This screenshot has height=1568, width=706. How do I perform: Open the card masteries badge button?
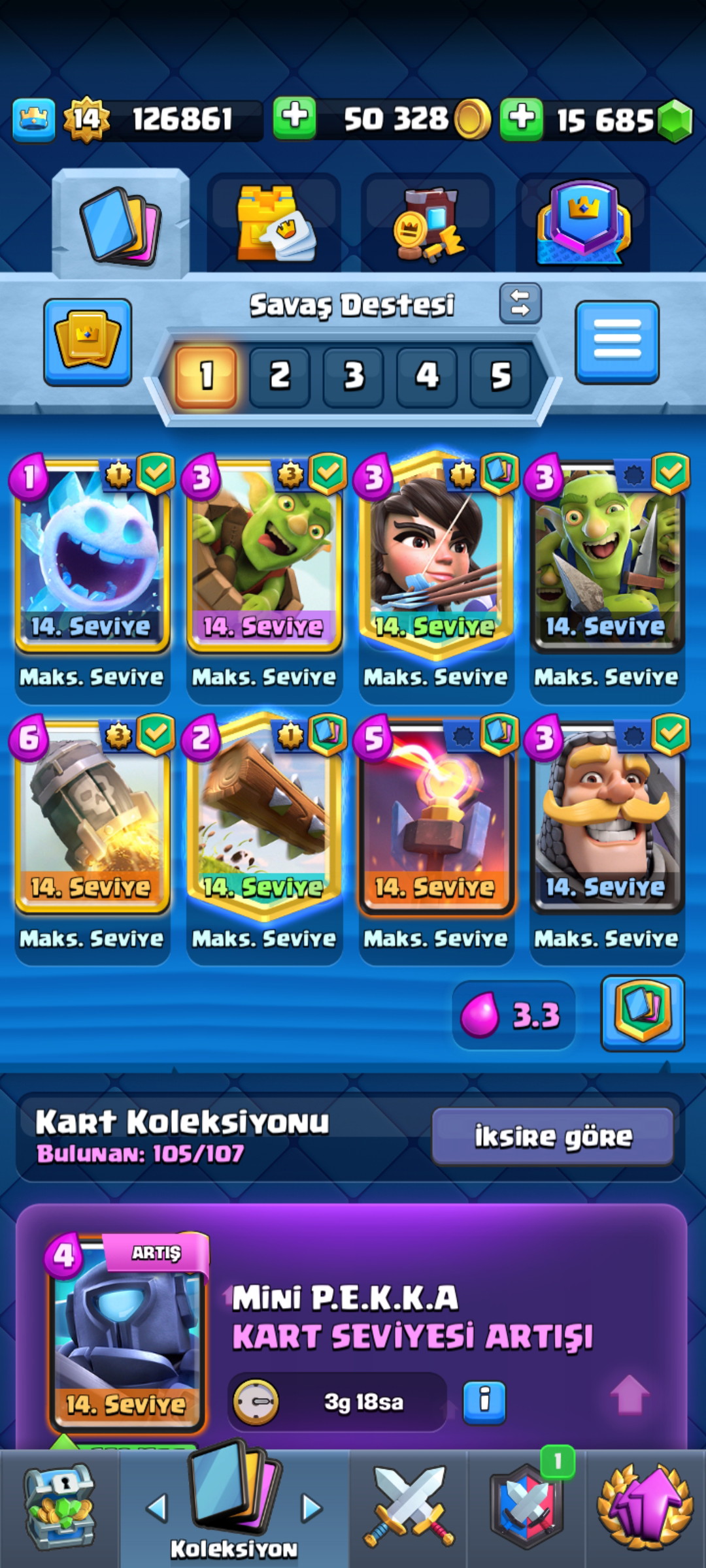point(643,1013)
